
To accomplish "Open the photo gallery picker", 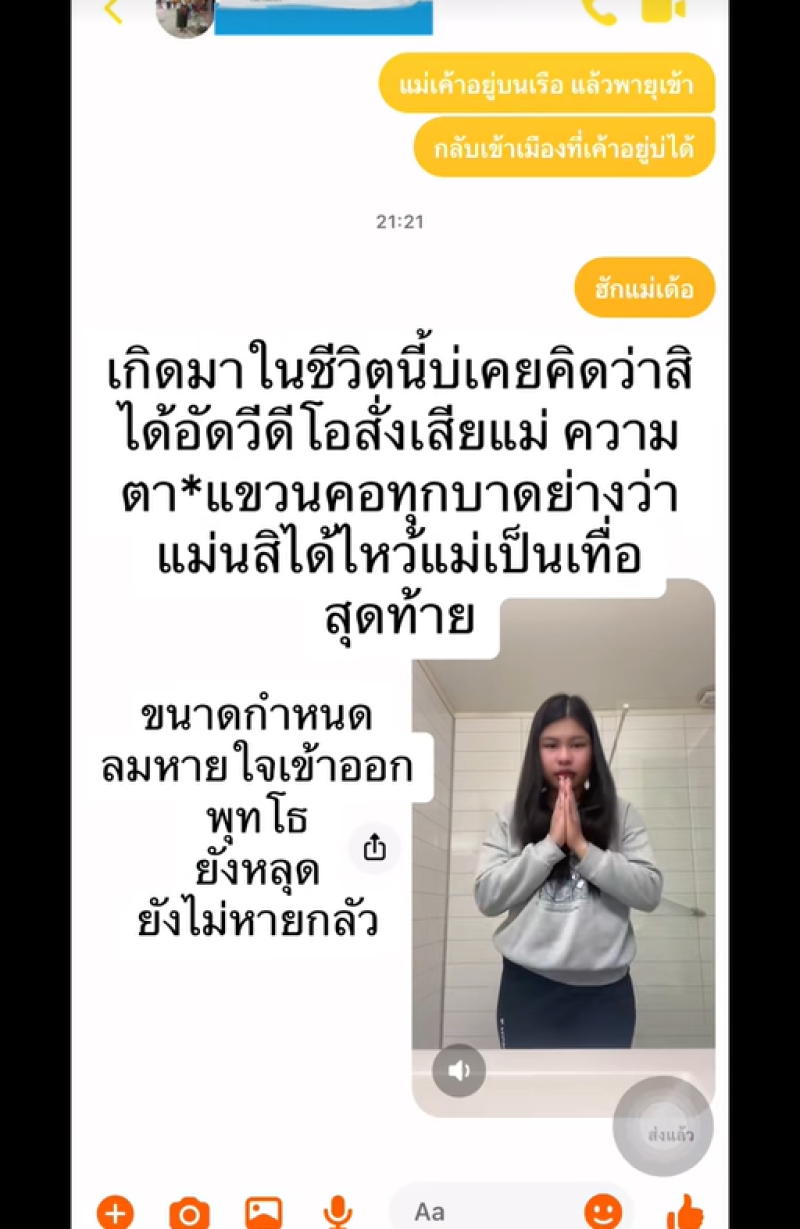I will (263, 1213).
